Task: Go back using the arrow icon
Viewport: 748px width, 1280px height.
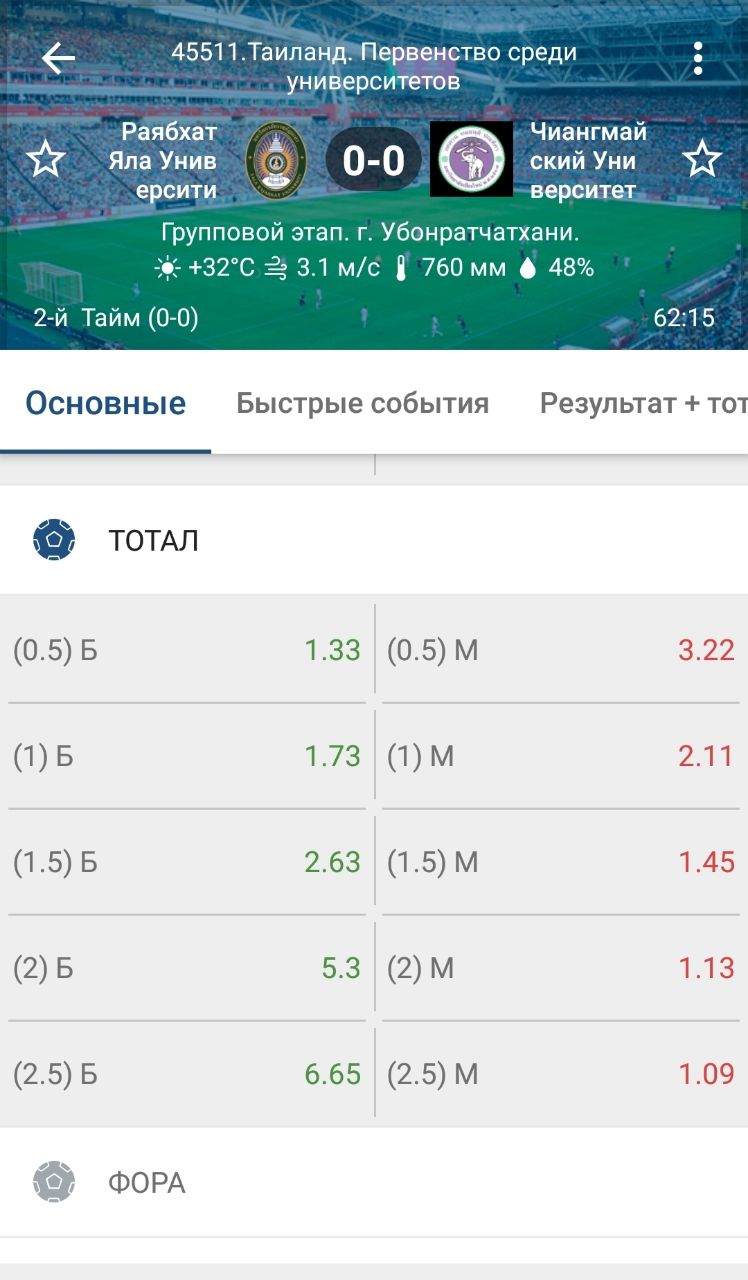Action: click(58, 59)
